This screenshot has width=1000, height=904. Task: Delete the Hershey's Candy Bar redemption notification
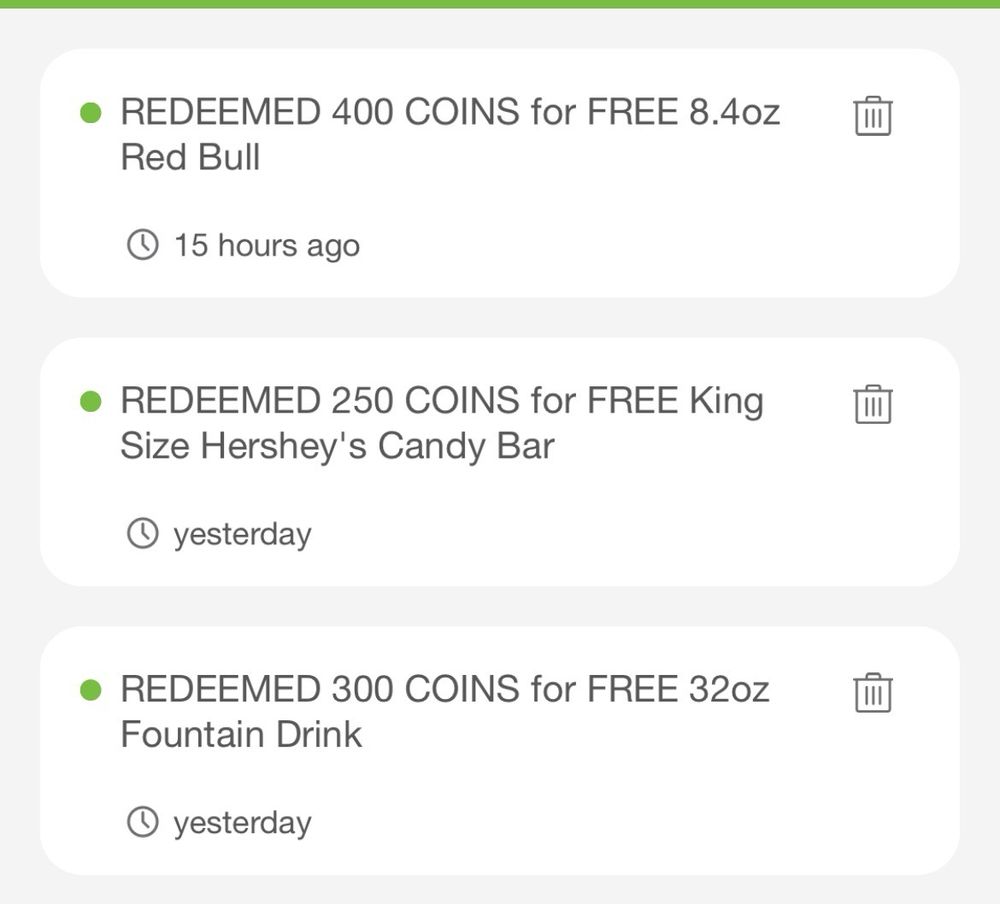(x=873, y=404)
